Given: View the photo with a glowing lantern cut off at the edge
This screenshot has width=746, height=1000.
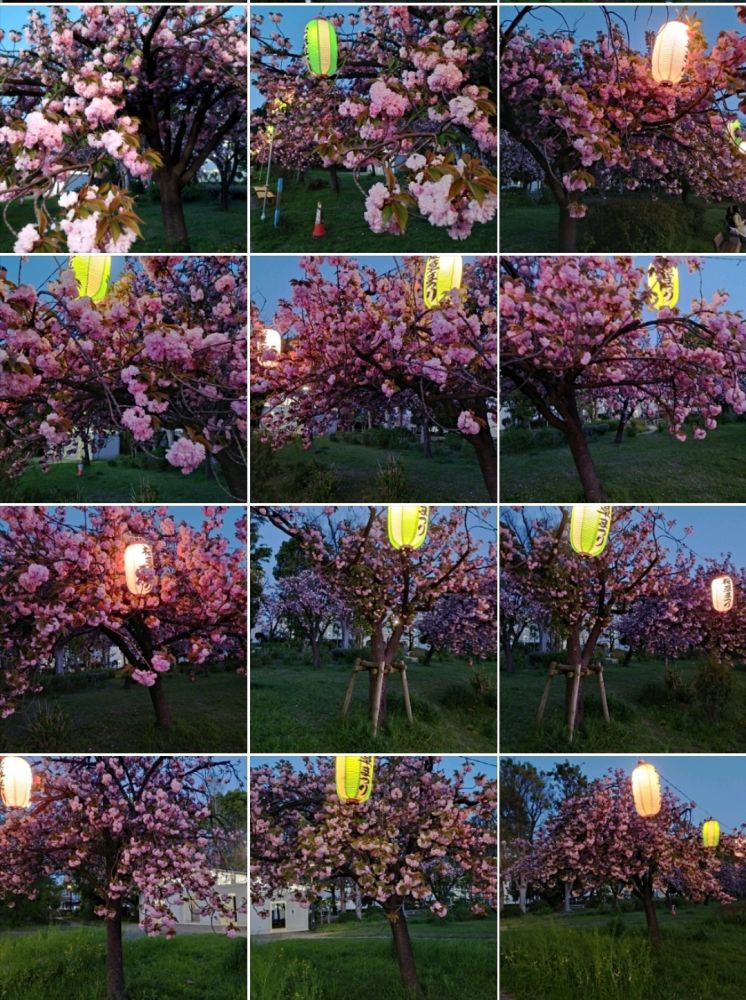Looking at the screenshot, I should [x=123, y=878].
